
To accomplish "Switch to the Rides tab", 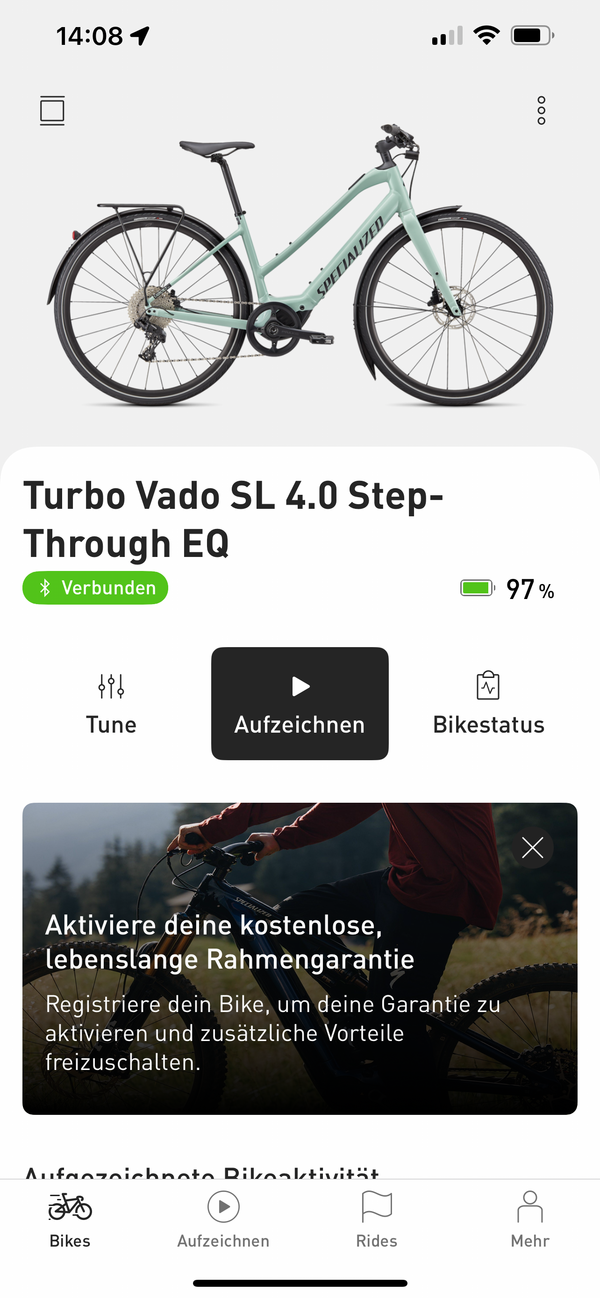I will pos(376,1220).
